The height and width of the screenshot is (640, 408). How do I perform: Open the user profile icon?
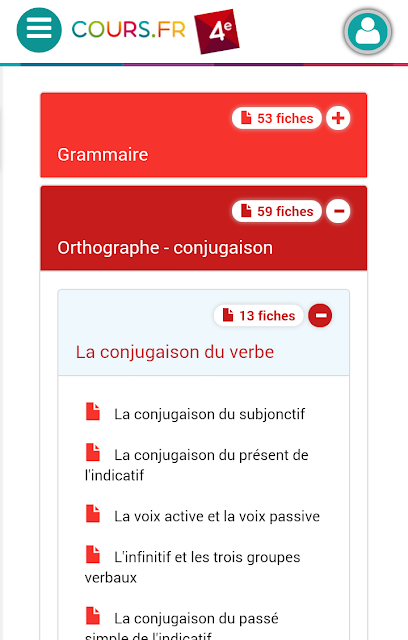point(368,32)
